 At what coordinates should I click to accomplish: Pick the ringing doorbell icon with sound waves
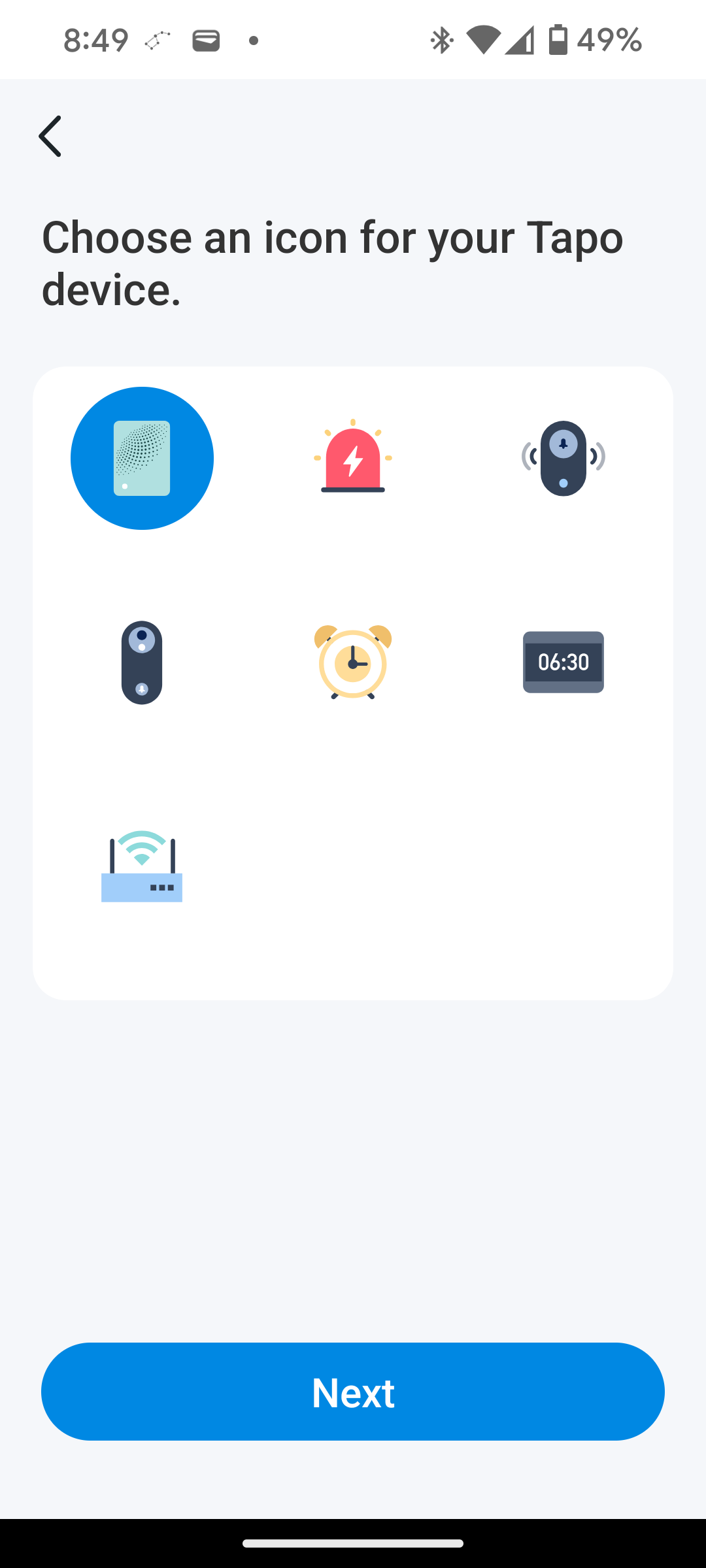pyautogui.click(x=563, y=458)
